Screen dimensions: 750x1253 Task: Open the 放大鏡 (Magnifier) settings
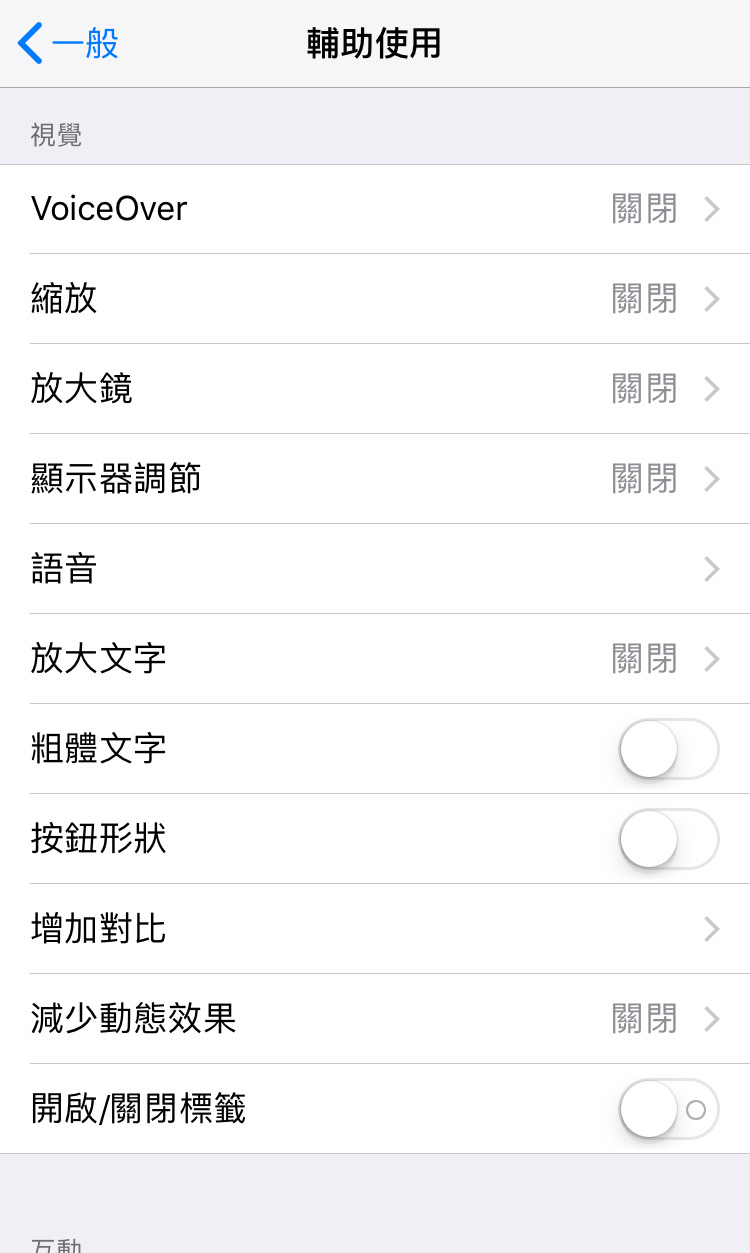pos(375,389)
